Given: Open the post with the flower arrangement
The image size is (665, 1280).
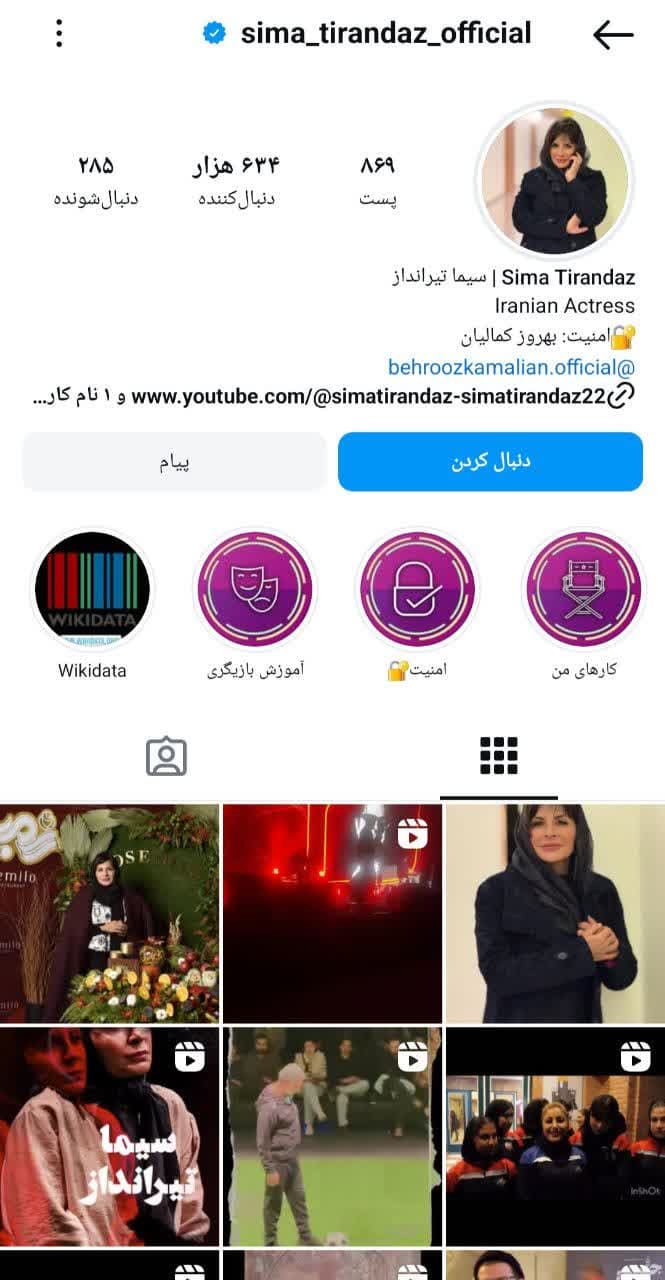Looking at the screenshot, I should (109, 913).
